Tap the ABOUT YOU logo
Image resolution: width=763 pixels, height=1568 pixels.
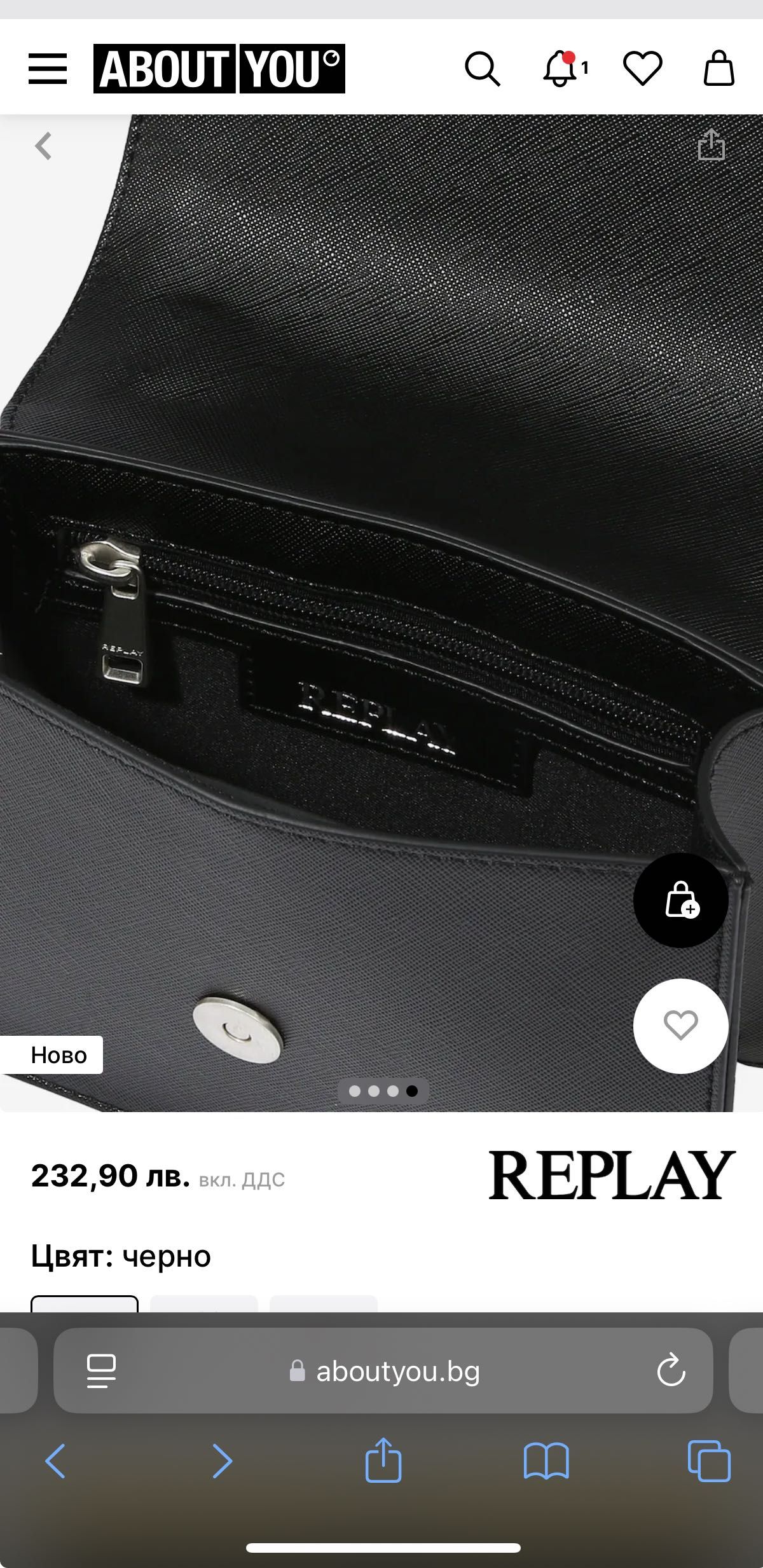(x=219, y=69)
